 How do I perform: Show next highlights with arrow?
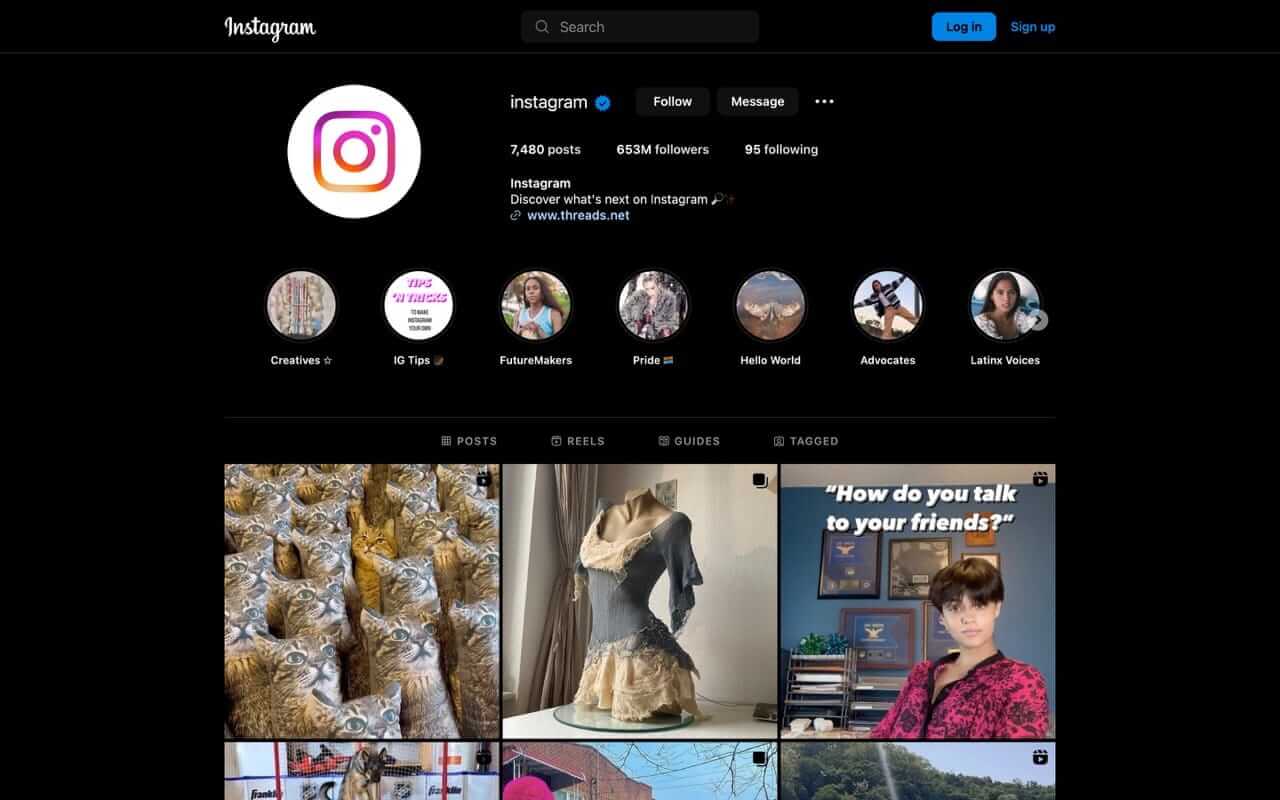pyautogui.click(x=1039, y=320)
